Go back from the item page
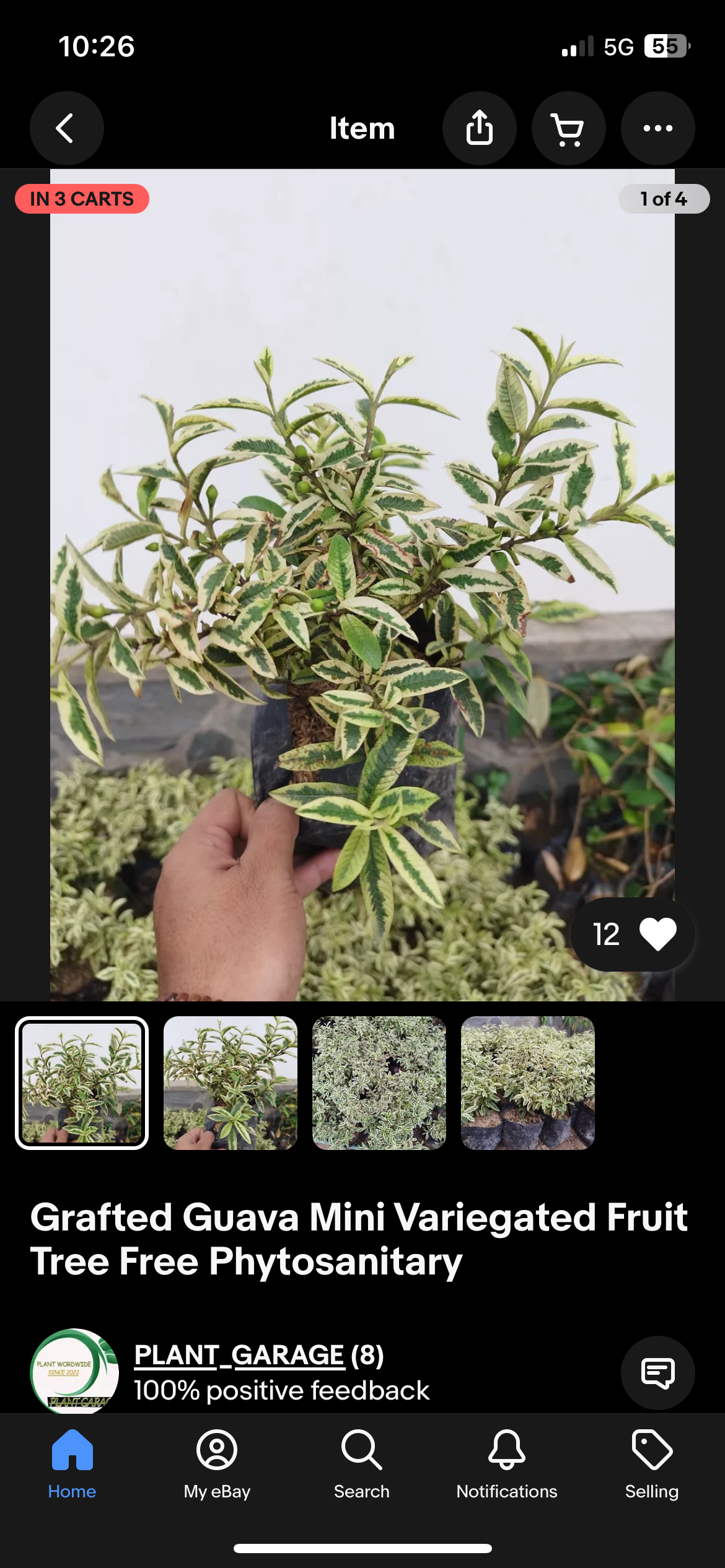Image resolution: width=725 pixels, height=1568 pixels. click(66, 128)
